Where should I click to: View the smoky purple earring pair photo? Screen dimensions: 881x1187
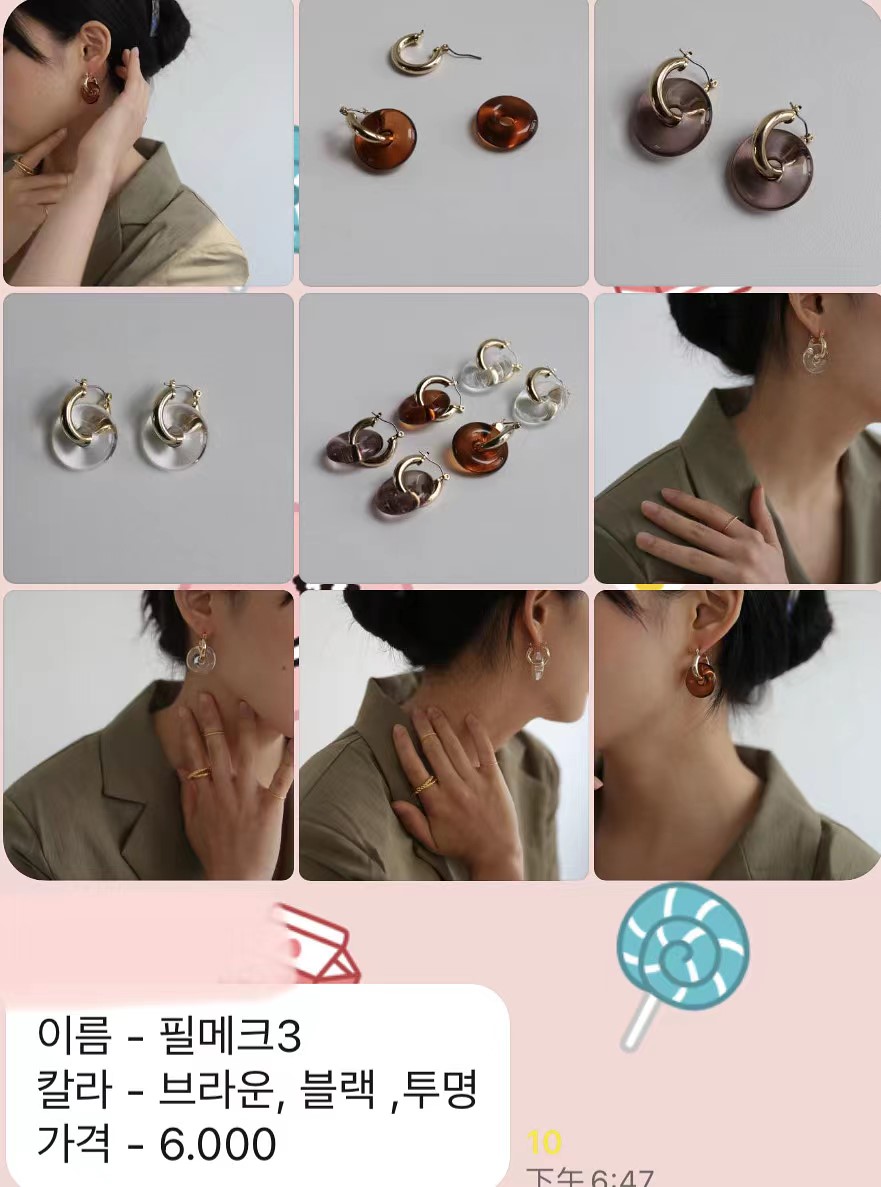[x=738, y=142]
